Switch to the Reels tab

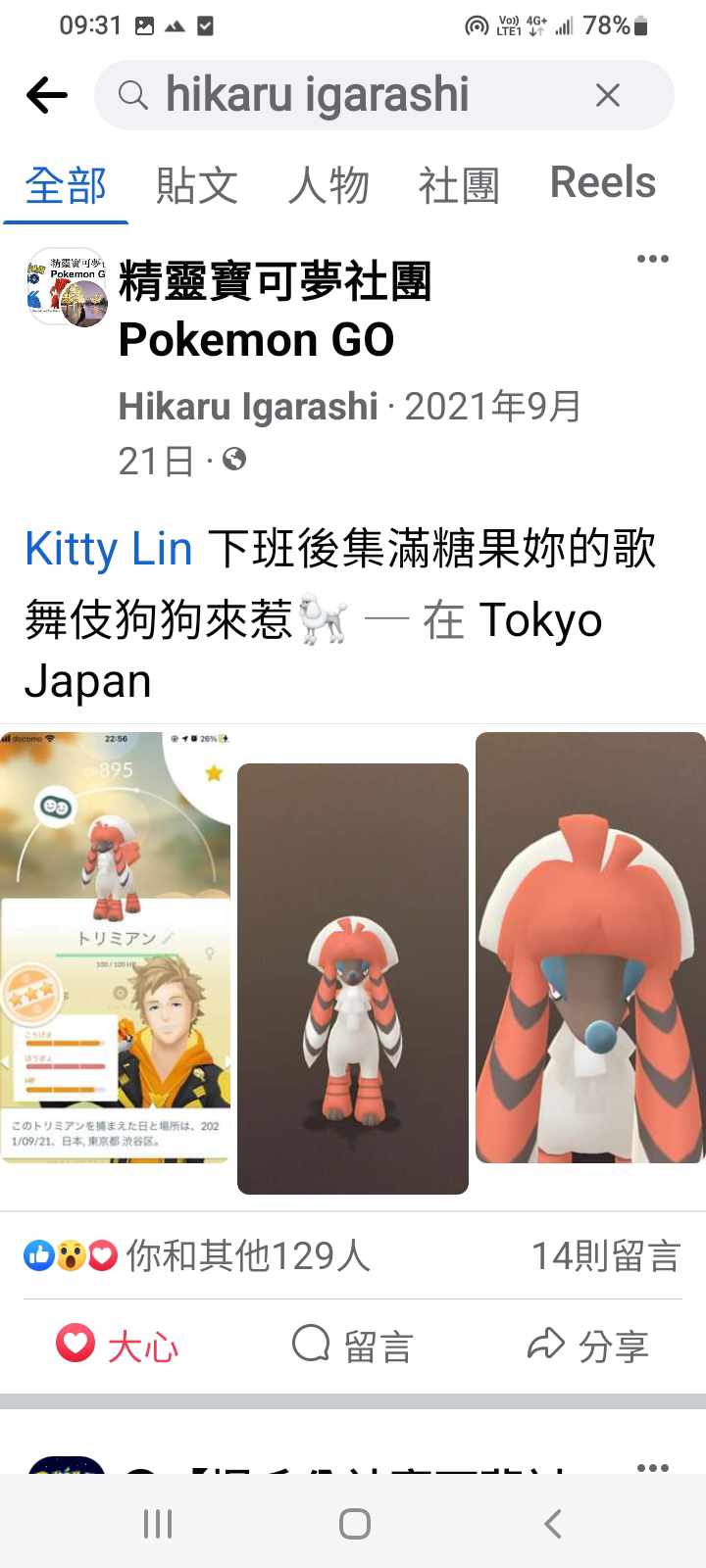[x=602, y=184]
